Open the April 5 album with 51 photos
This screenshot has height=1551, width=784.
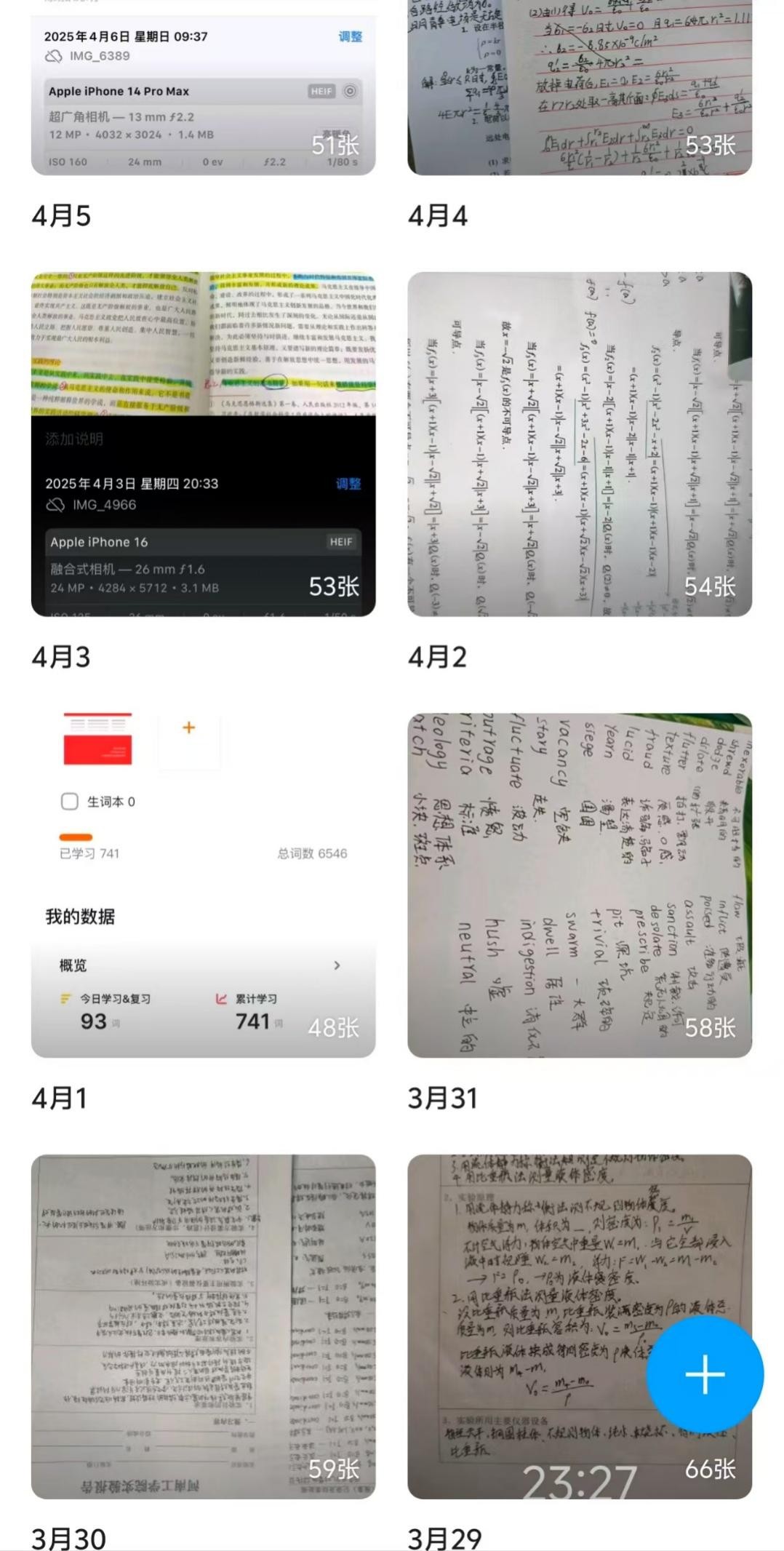pyautogui.click(x=203, y=95)
